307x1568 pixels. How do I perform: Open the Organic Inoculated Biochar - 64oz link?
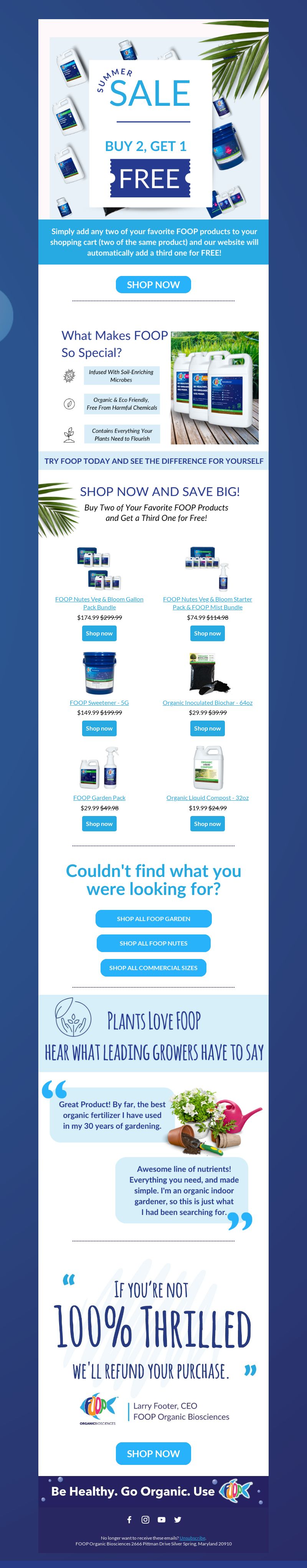[x=207, y=703]
